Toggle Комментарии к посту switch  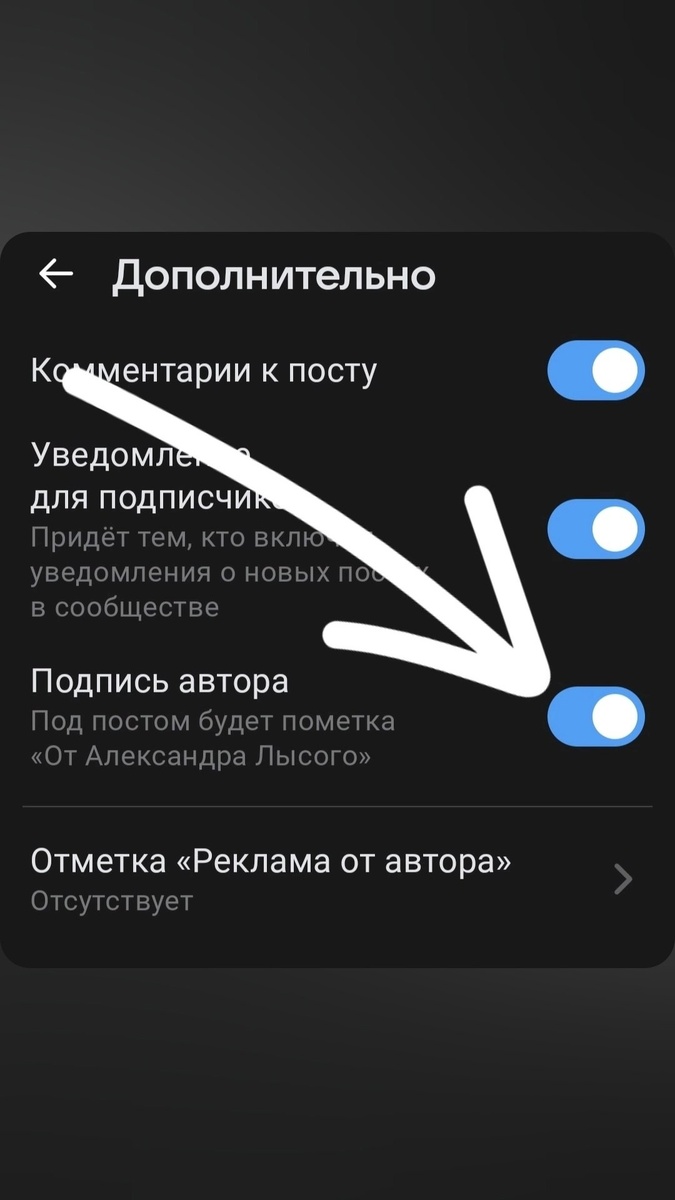tap(596, 371)
